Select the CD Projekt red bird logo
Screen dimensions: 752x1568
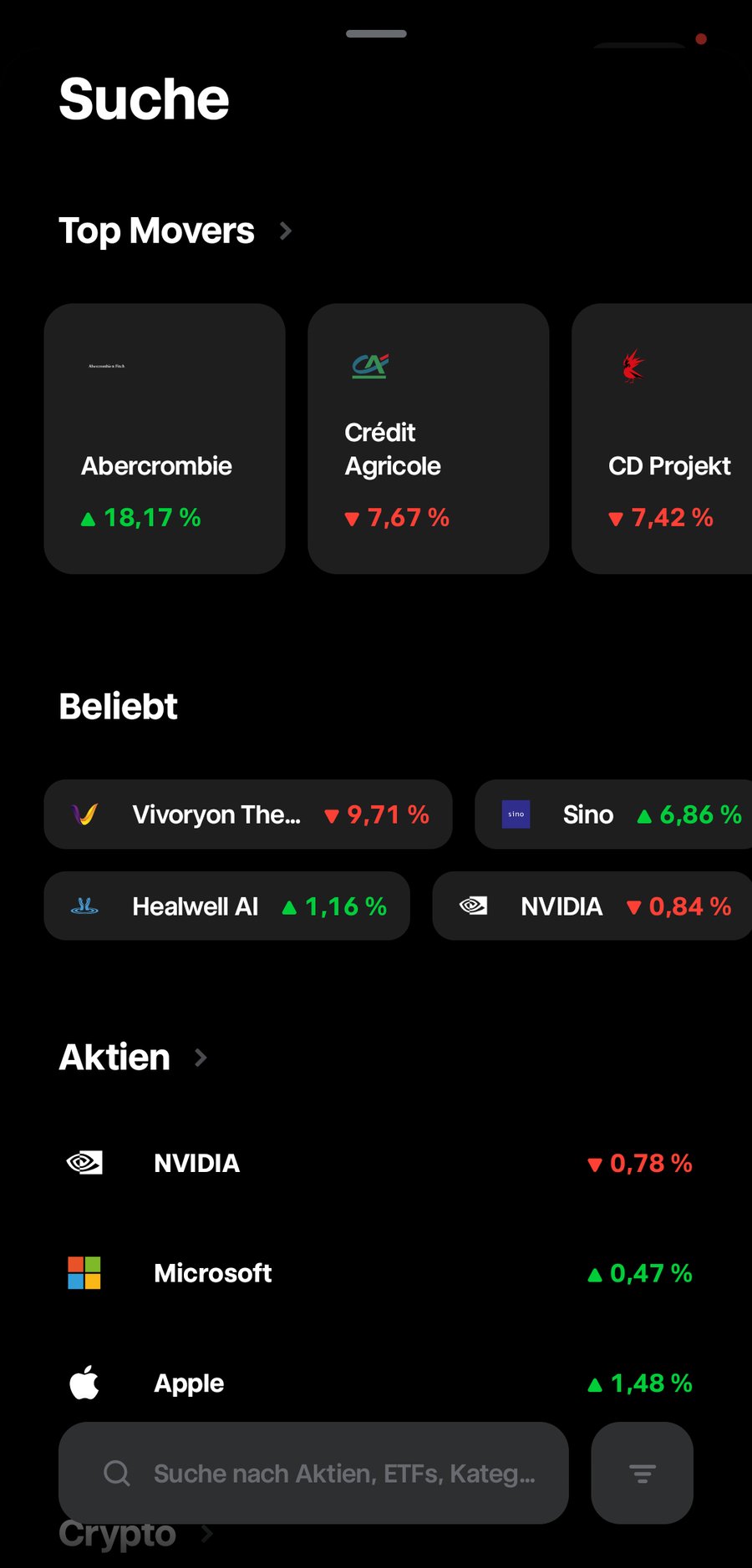pyautogui.click(x=633, y=368)
